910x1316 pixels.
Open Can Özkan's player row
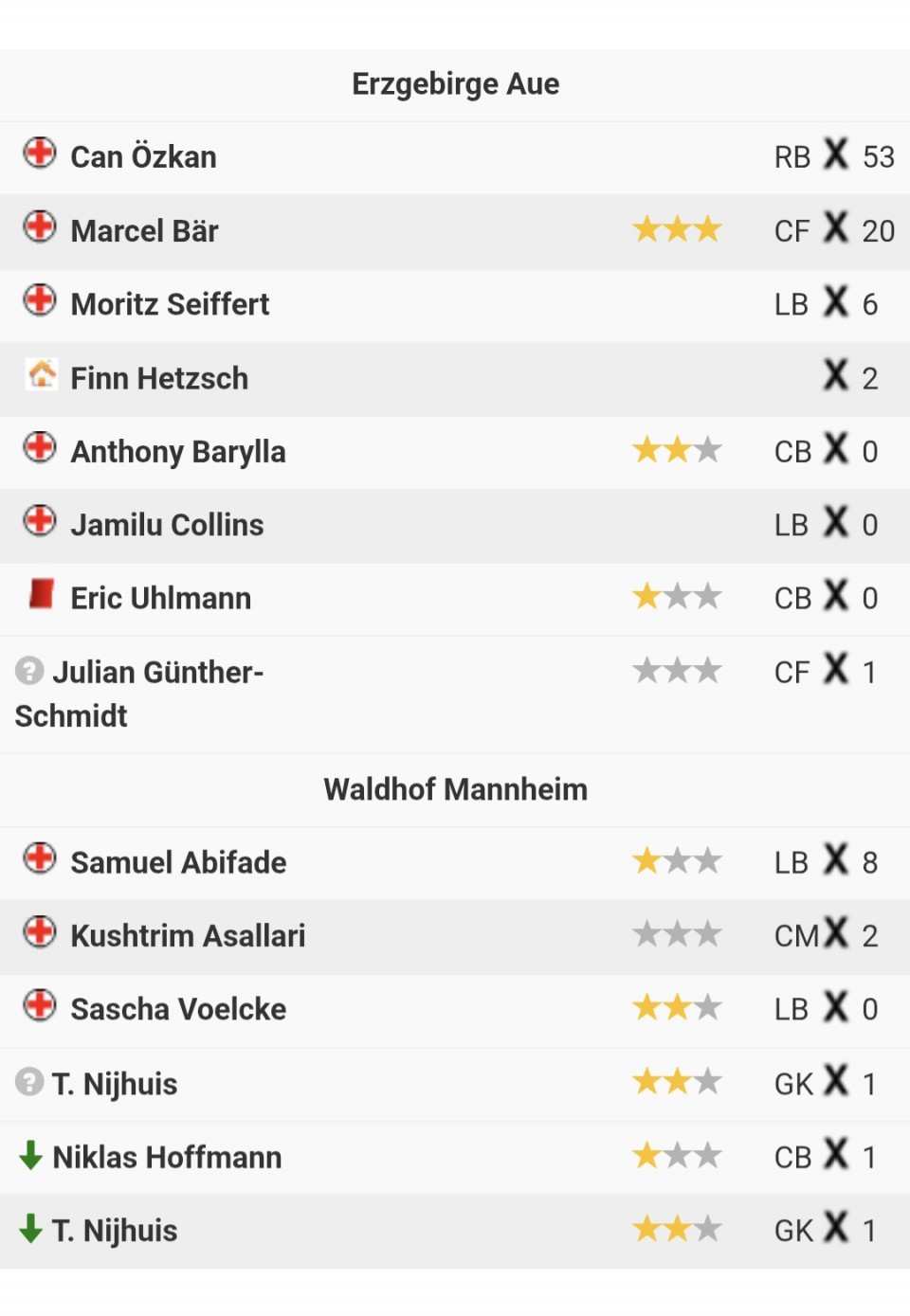coord(144,157)
